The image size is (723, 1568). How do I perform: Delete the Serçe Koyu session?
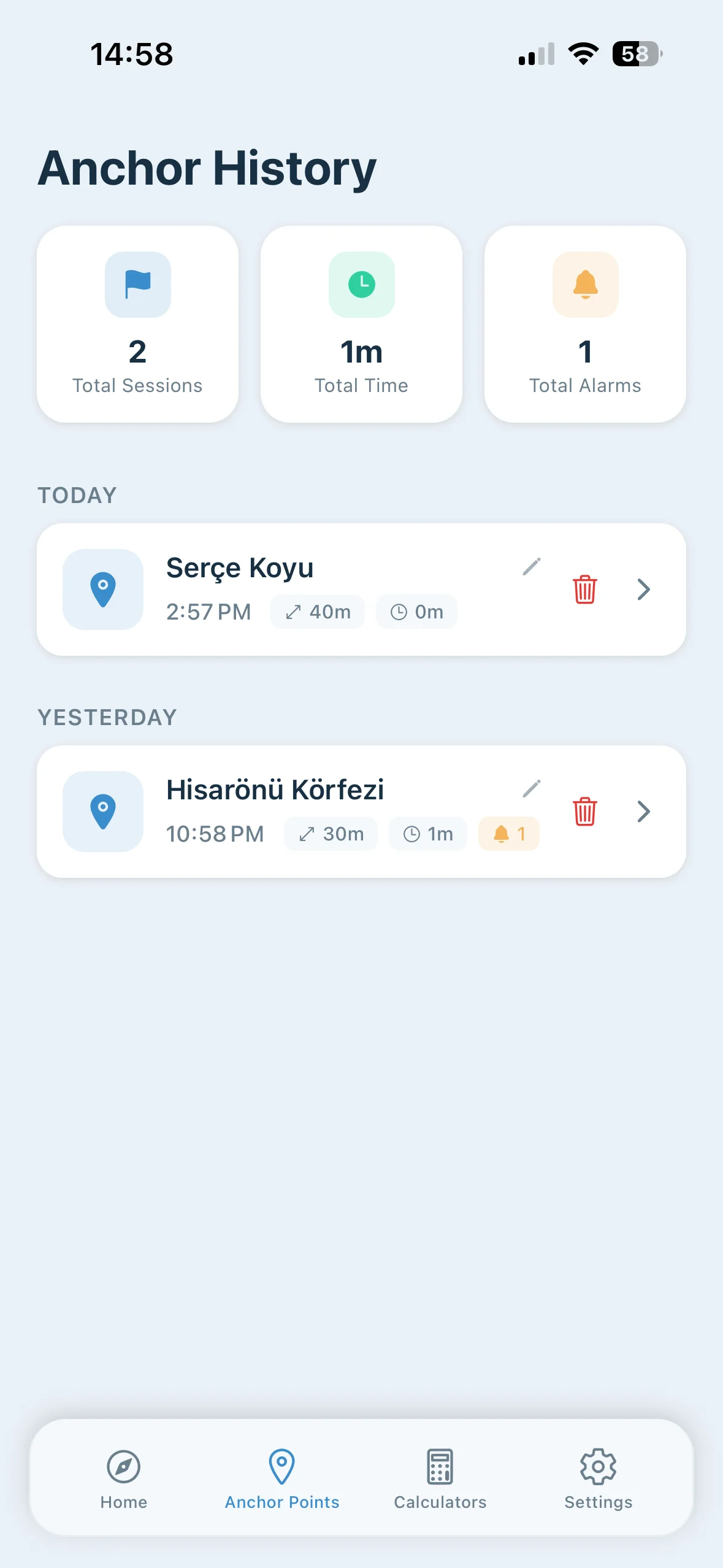584,590
